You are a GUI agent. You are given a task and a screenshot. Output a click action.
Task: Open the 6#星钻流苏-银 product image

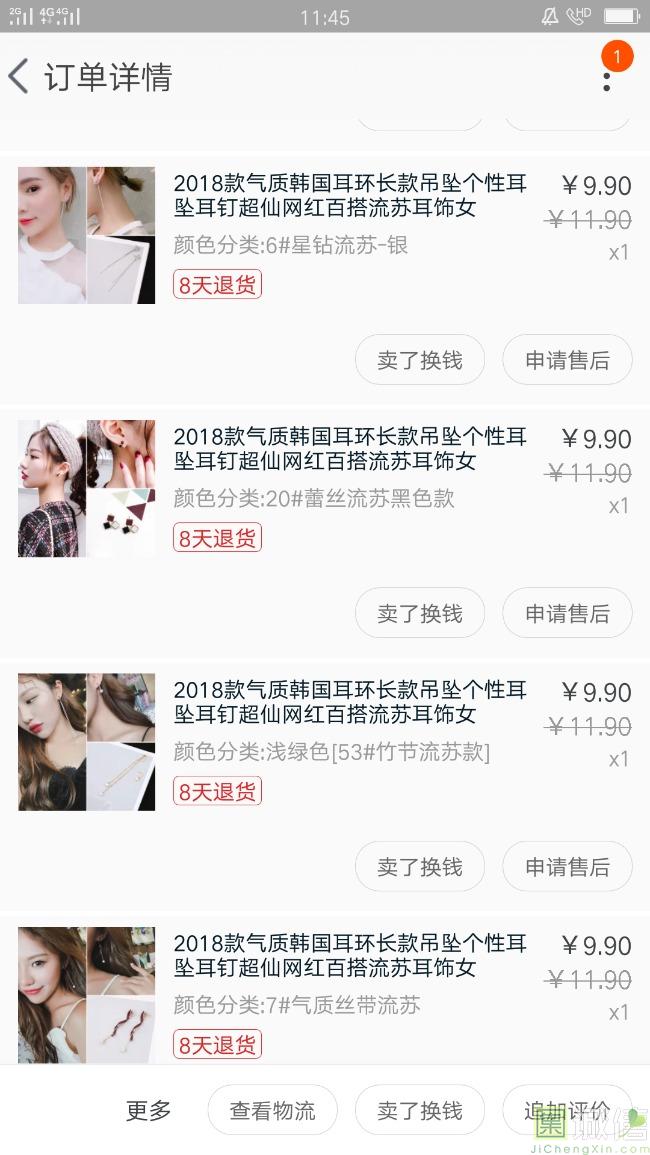pos(87,235)
